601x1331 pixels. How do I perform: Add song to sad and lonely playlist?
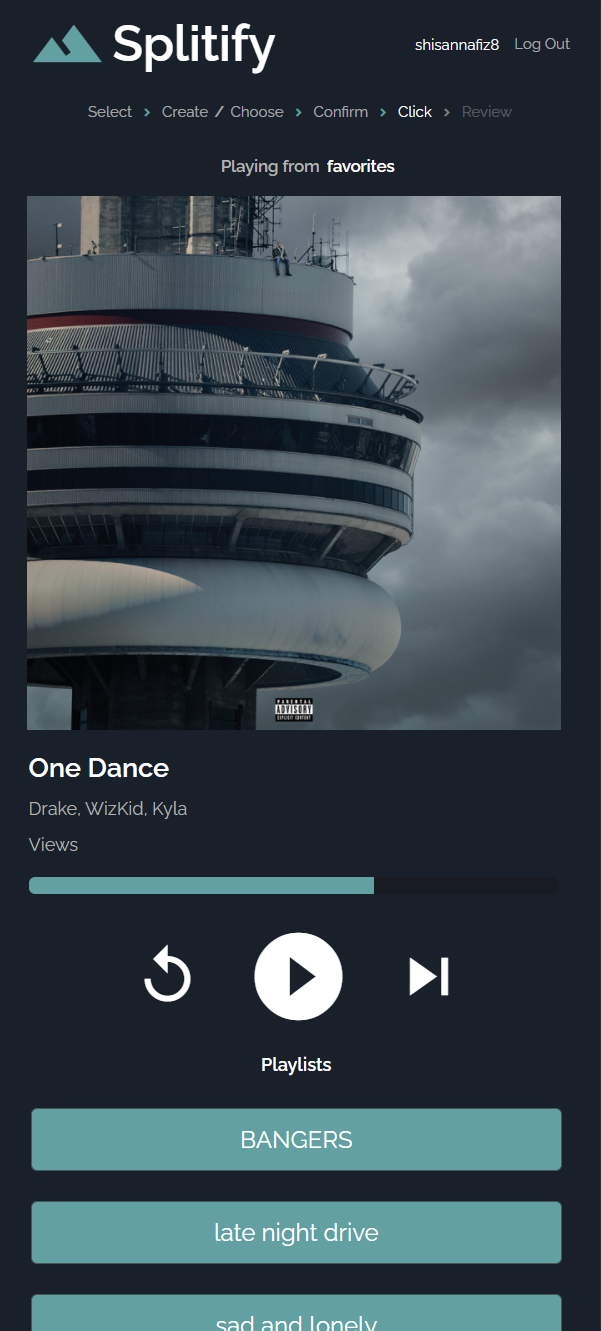[x=296, y=1316]
